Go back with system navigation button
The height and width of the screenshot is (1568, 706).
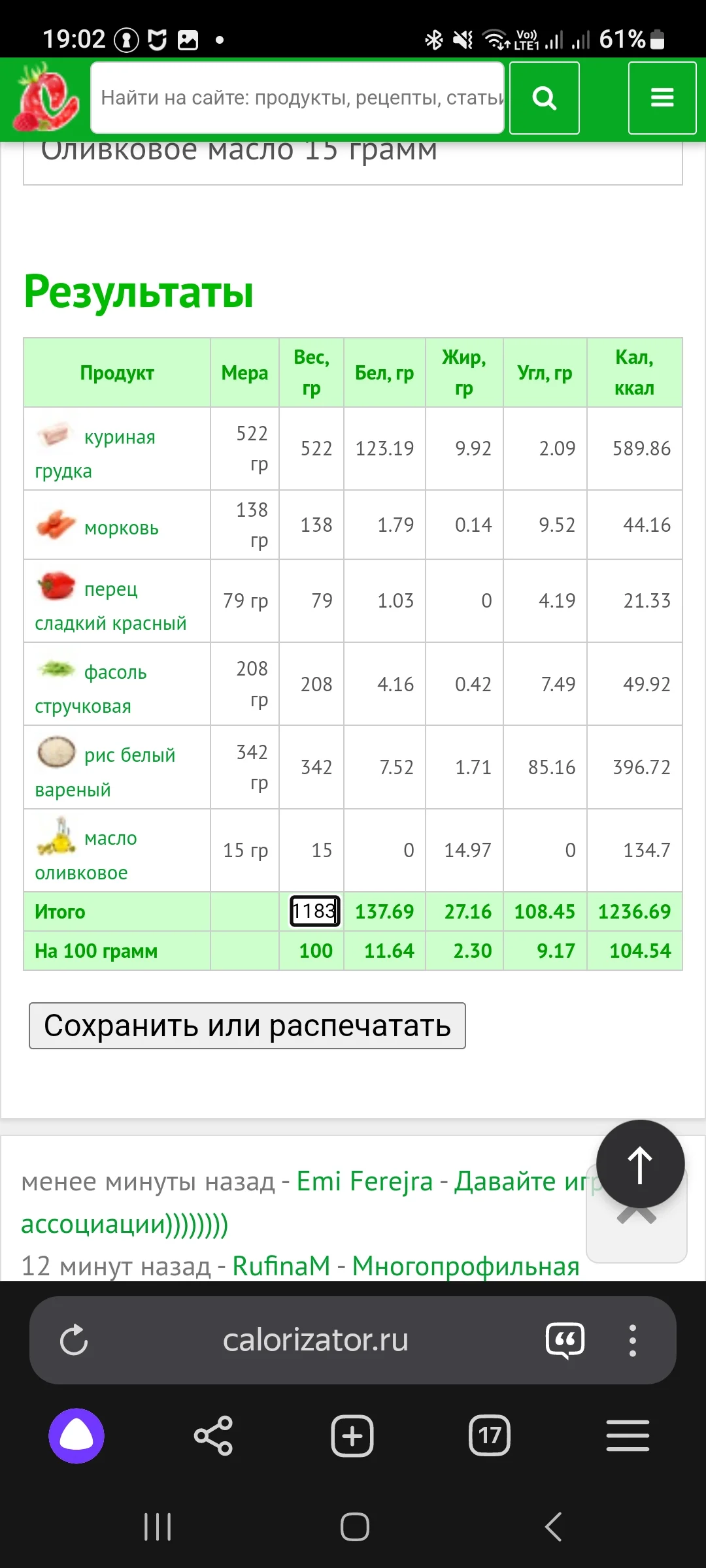point(553,1527)
